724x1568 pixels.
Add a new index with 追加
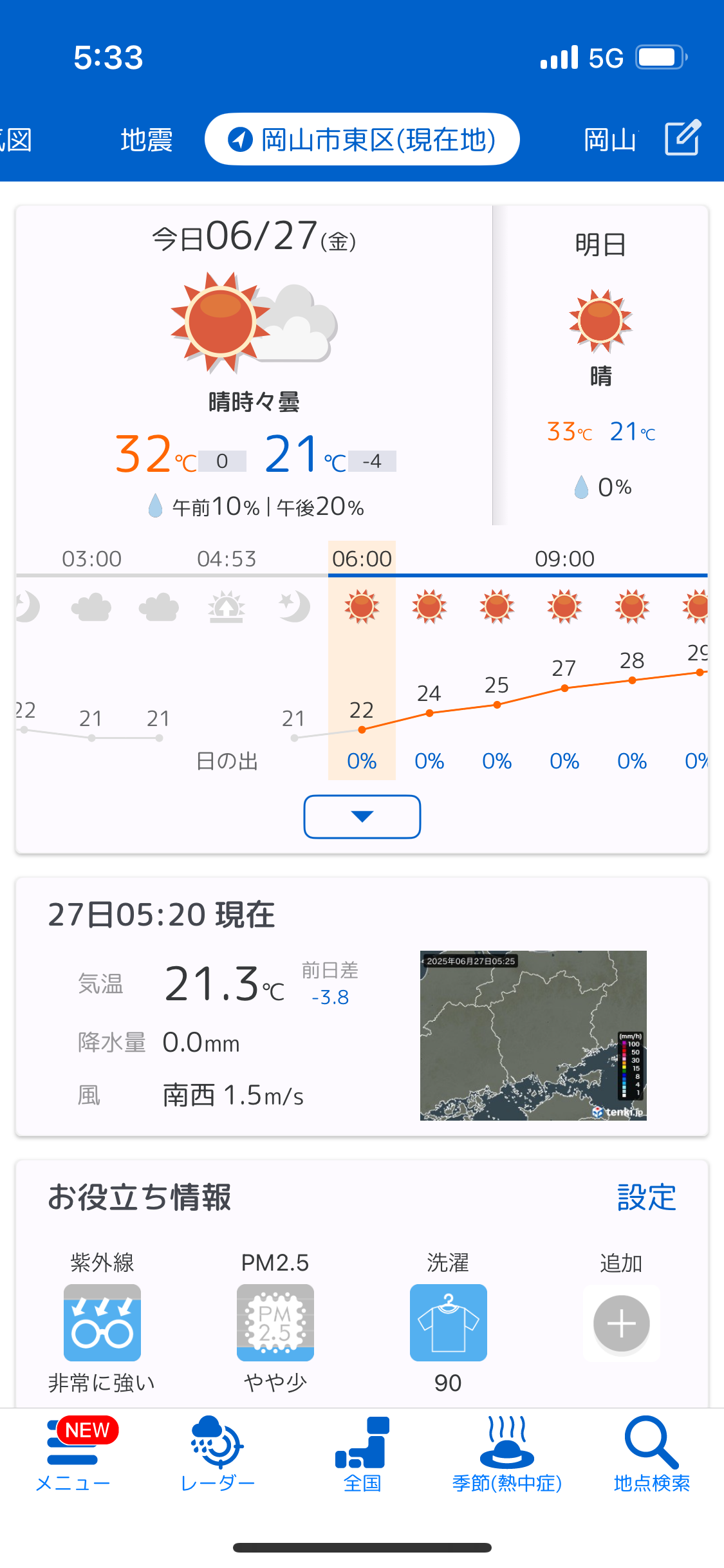[622, 1322]
